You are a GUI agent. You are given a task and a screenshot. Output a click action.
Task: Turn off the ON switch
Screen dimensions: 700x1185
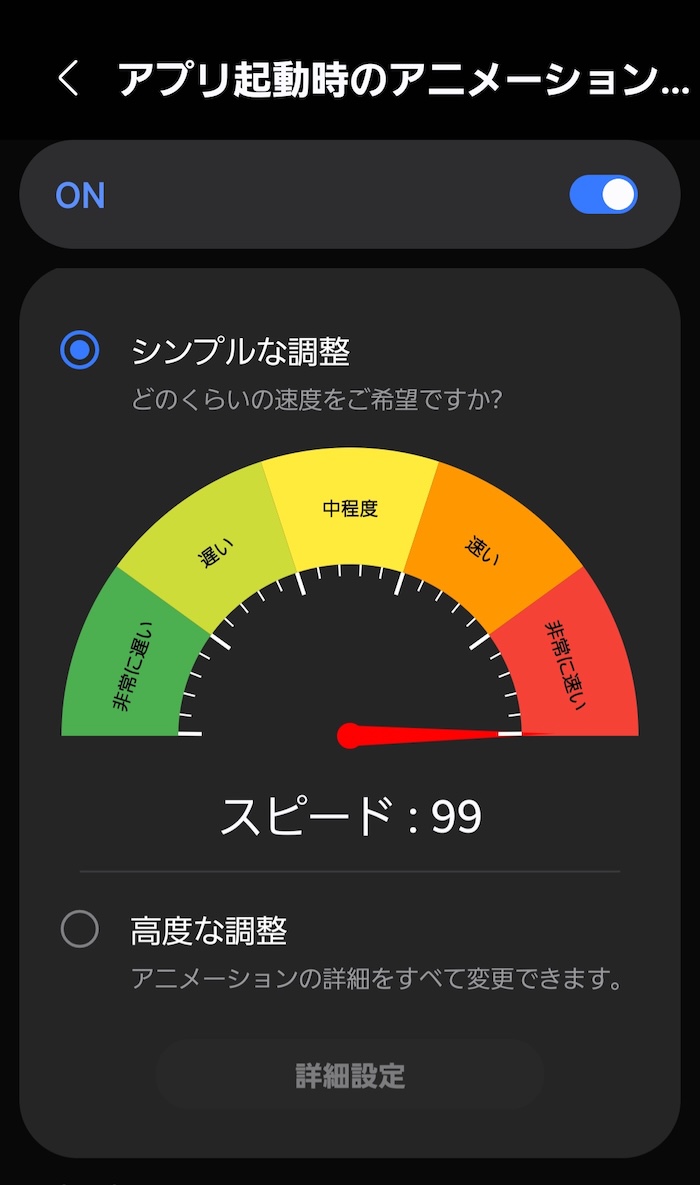(603, 195)
